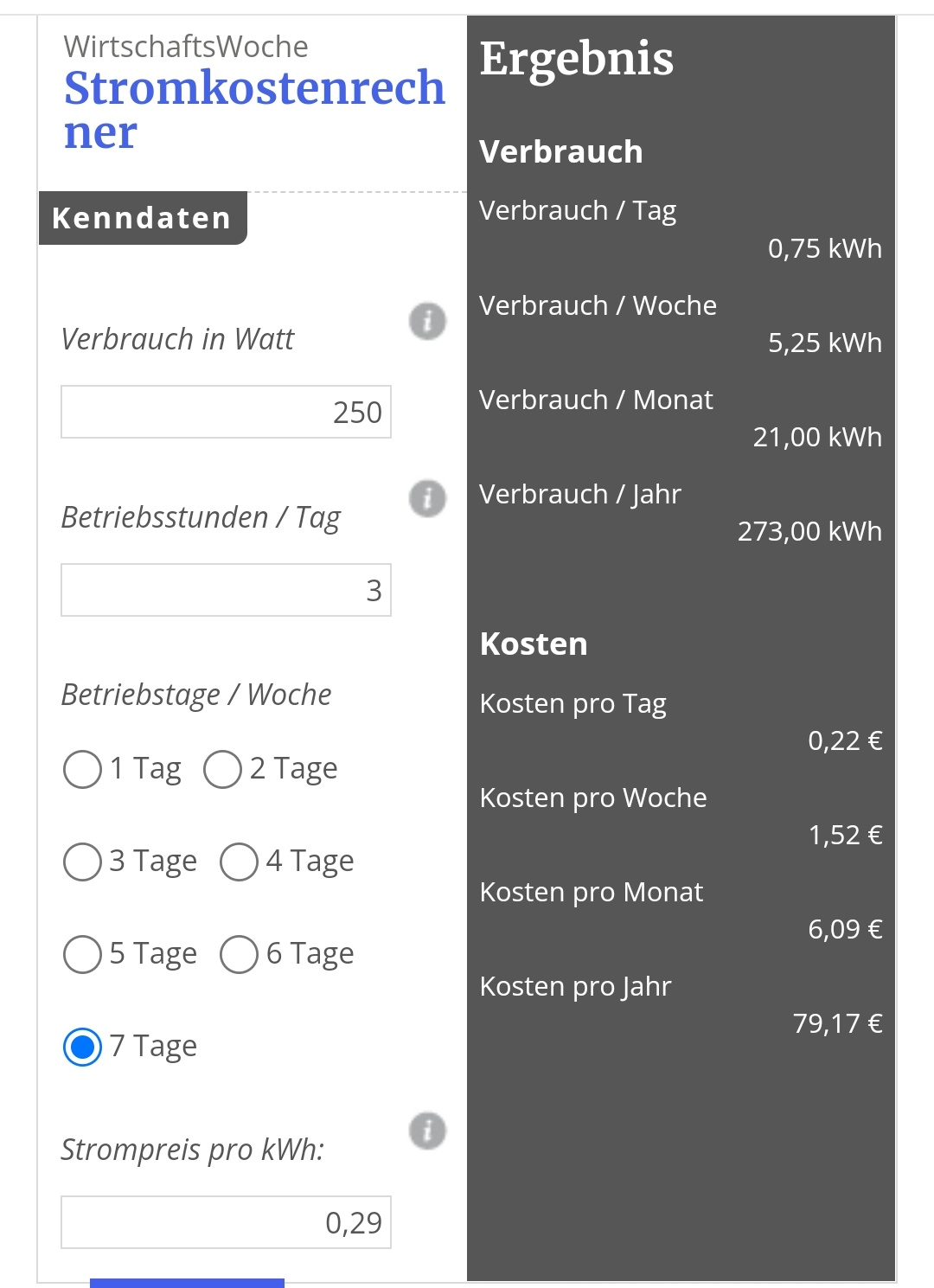Open info for Betriebsstunden / Tag
This screenshot has width=934, height=1288.
[427, 499]
